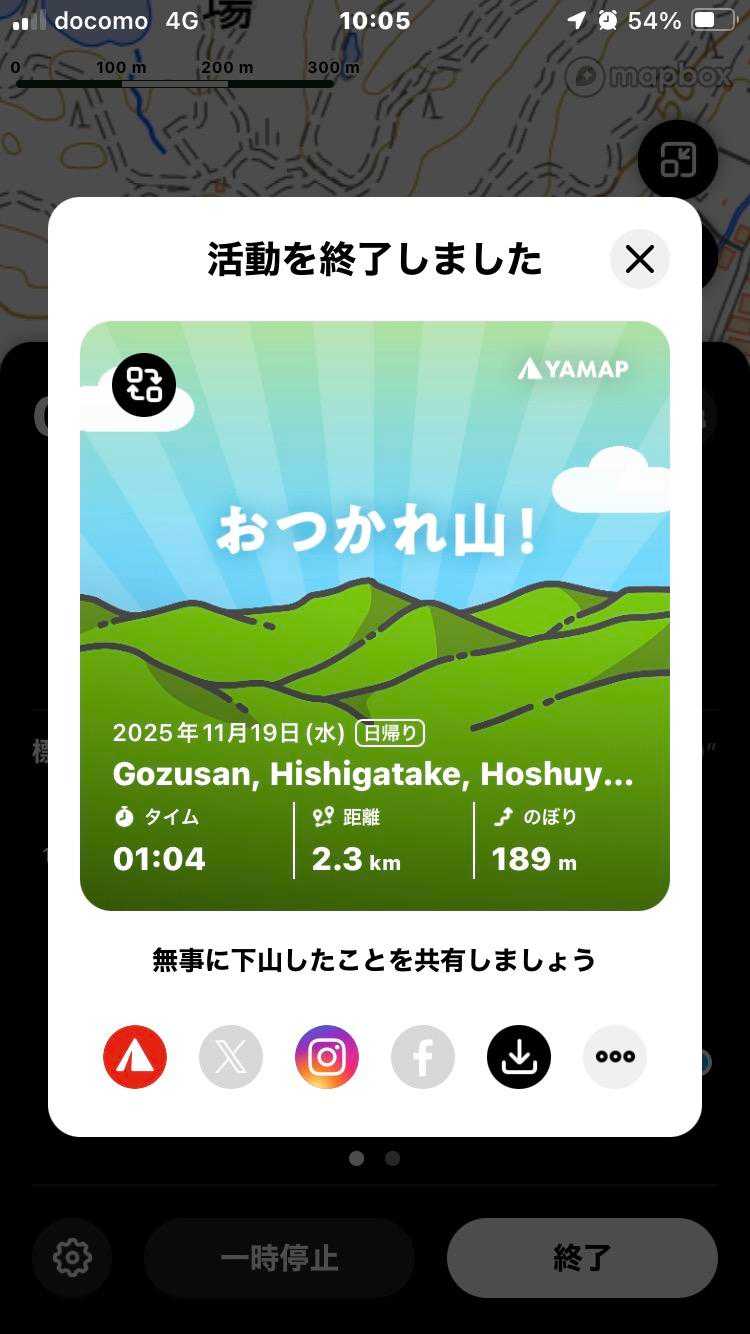Tap the 終了 button
750x1334 pixels.
pos(582,1257)
